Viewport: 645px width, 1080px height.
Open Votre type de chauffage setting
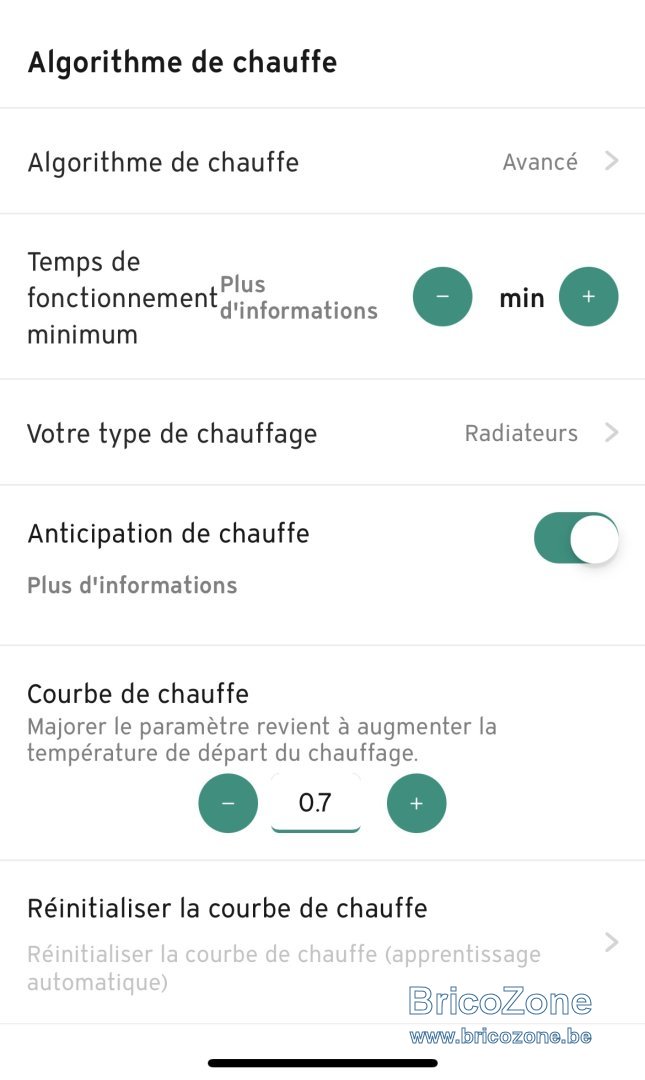(322, 433)
